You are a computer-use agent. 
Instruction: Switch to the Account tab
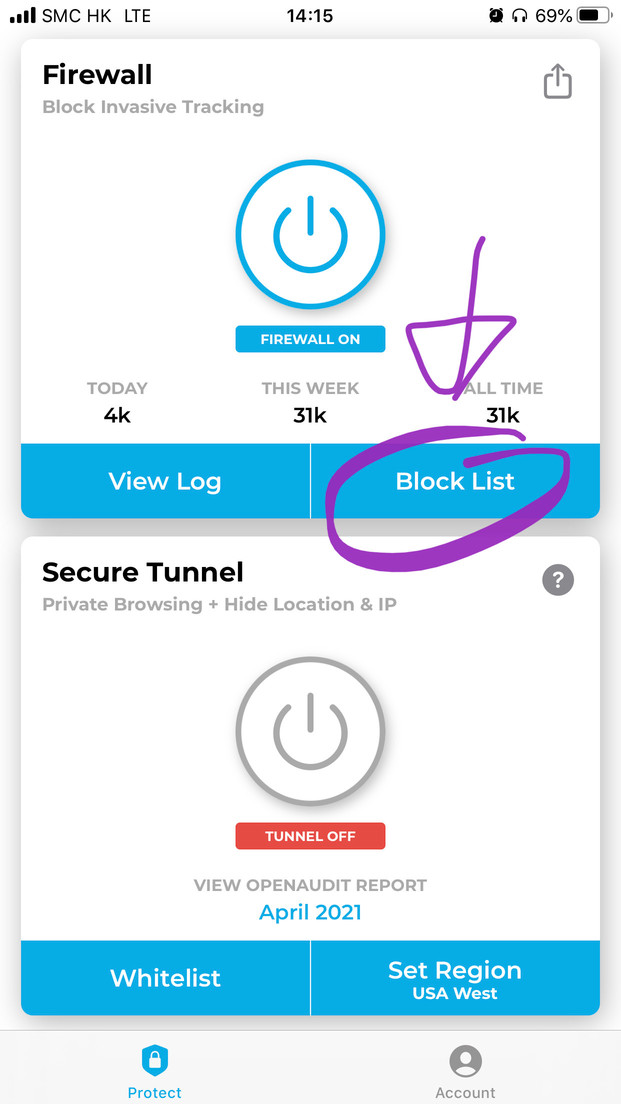point(465,1072)
